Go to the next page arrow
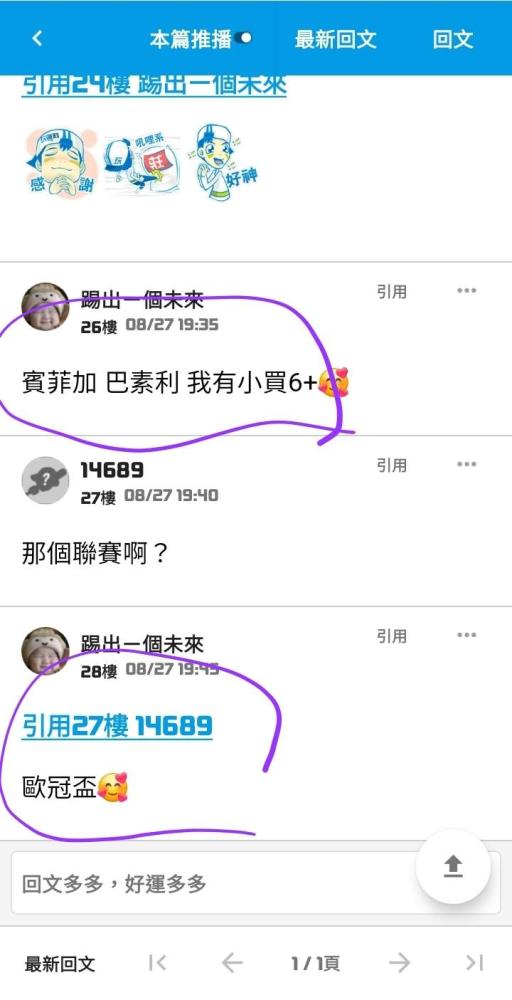The image size is (512, 1000). click(400, 962)
